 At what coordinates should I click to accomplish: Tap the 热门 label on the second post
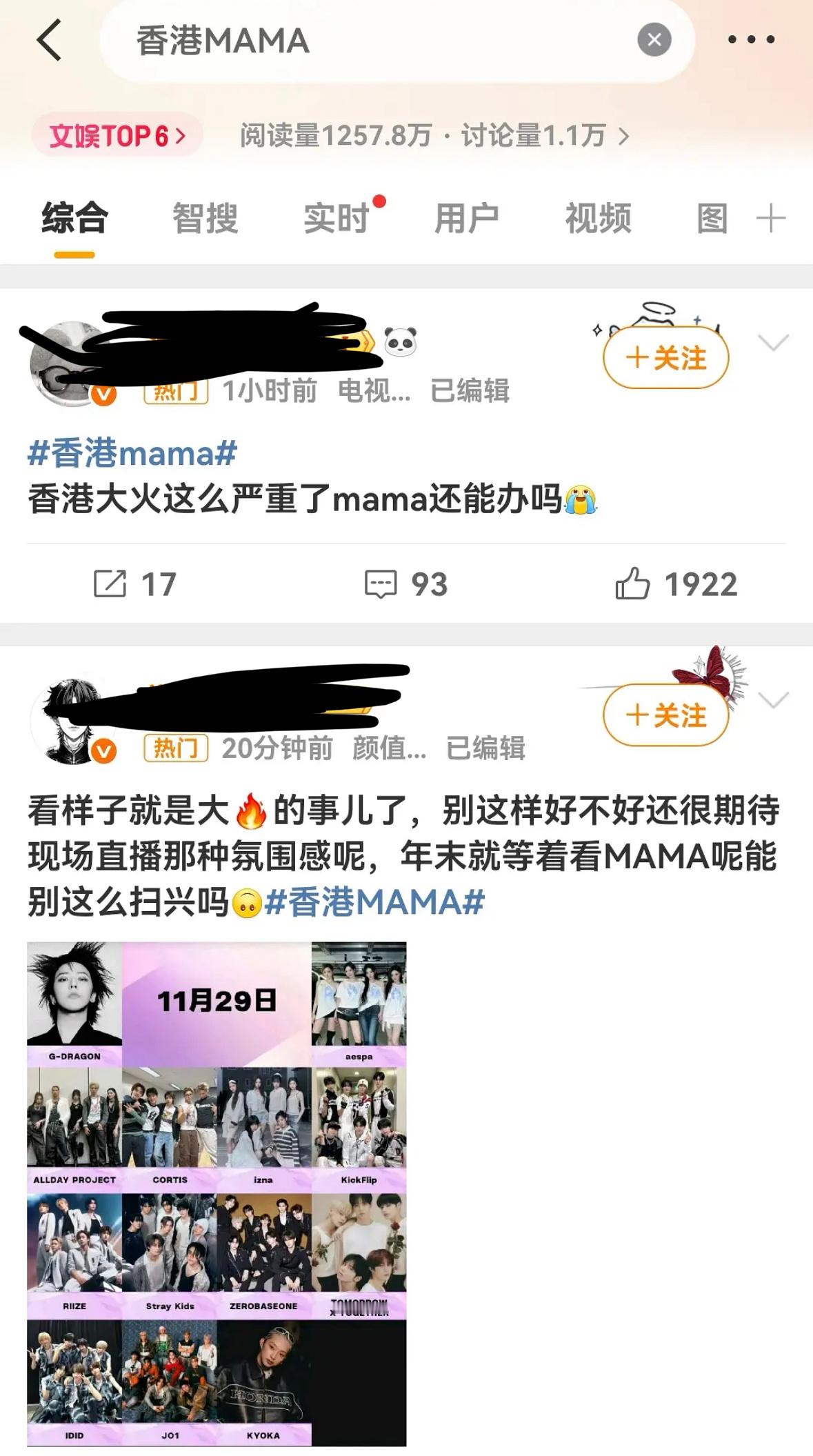tap(176, 748)
